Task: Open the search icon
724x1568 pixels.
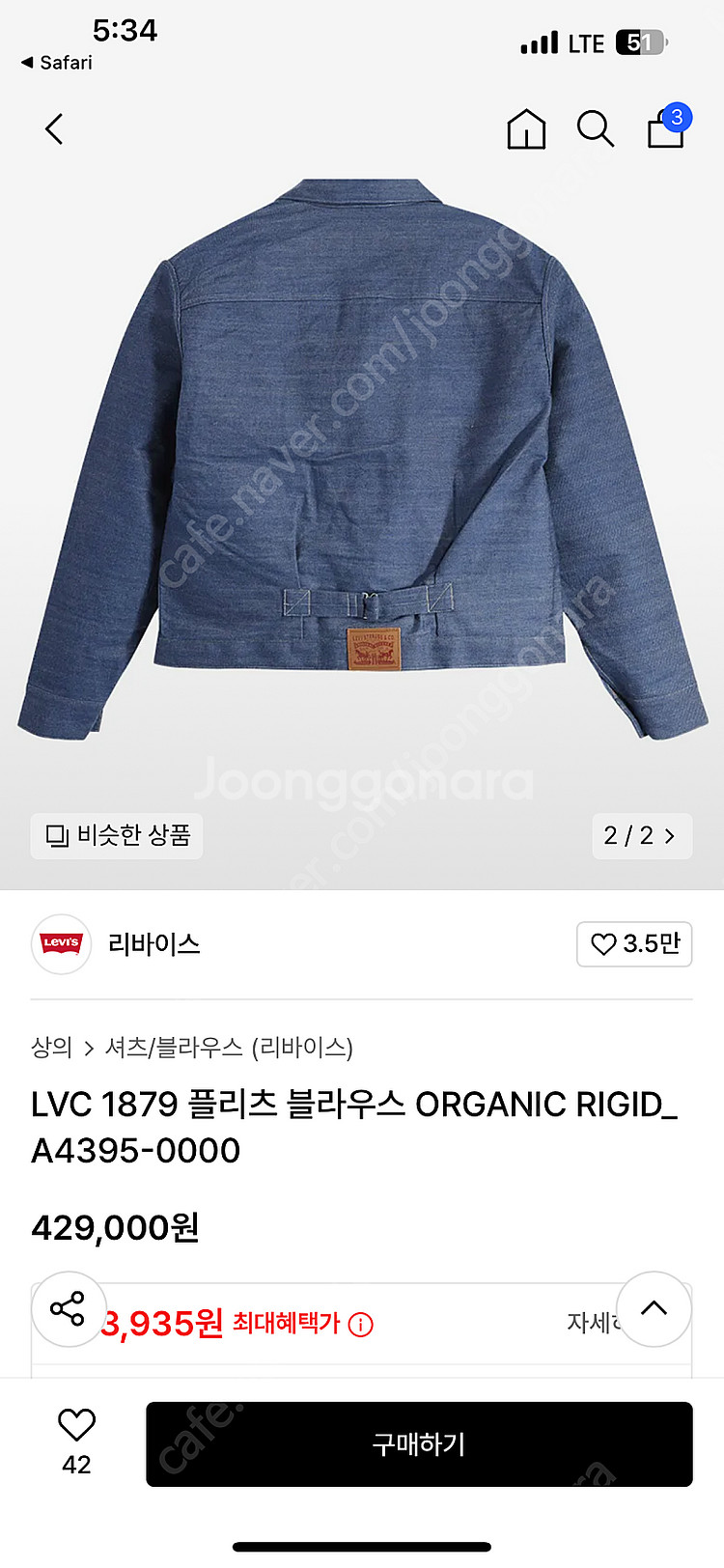Action: pyautogui.click(x=595, y=129)
